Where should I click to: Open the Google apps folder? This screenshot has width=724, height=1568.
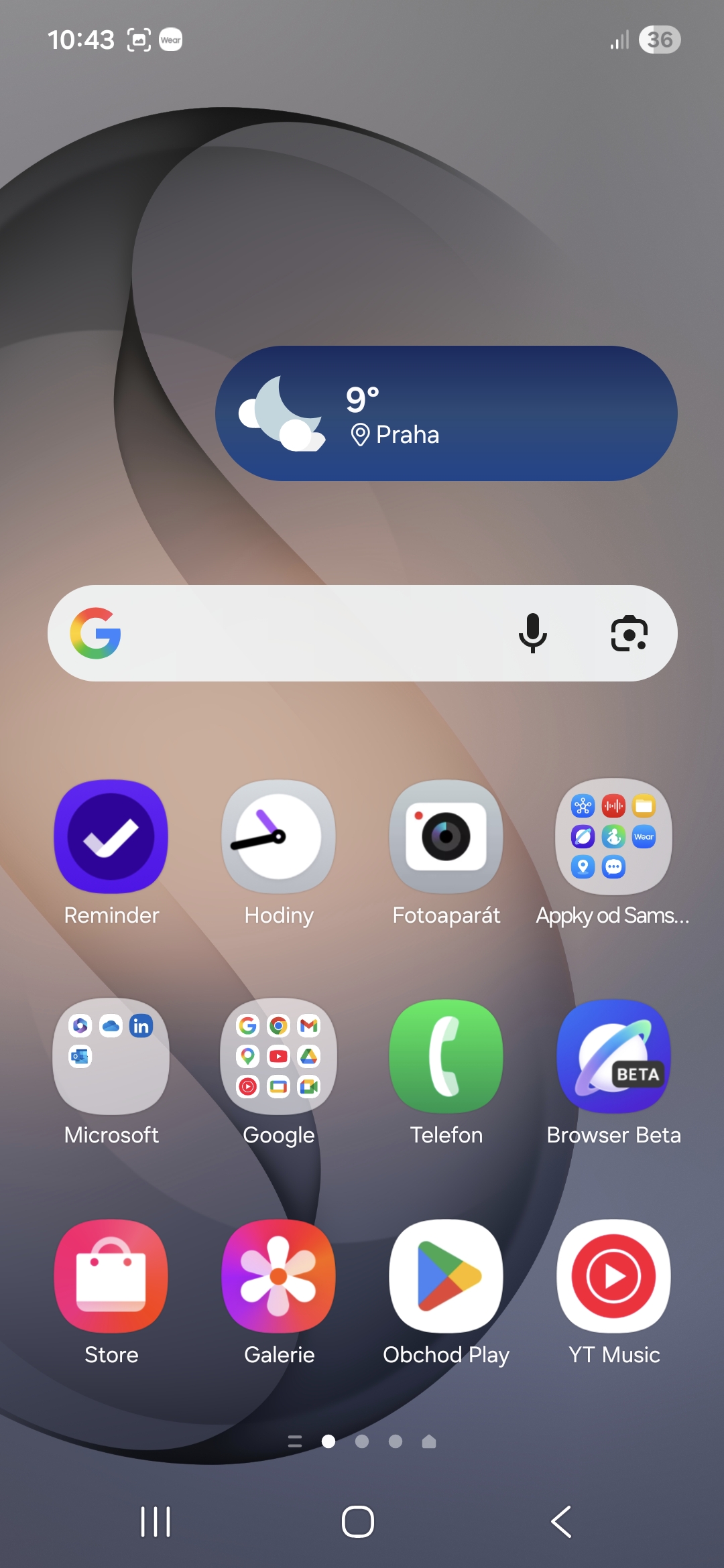tap(279, 1056)
